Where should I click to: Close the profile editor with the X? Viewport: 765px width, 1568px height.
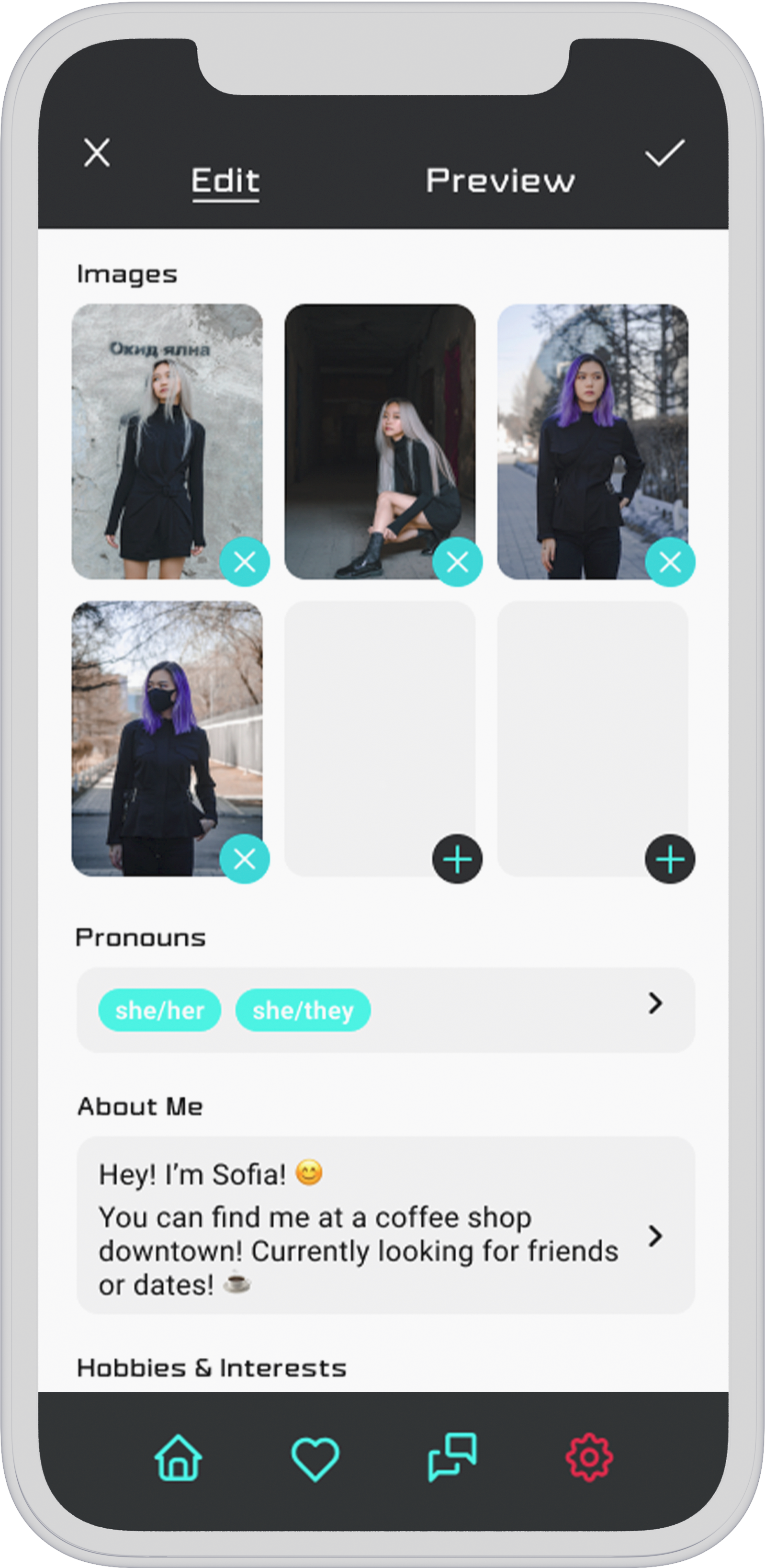click(97, 152)
